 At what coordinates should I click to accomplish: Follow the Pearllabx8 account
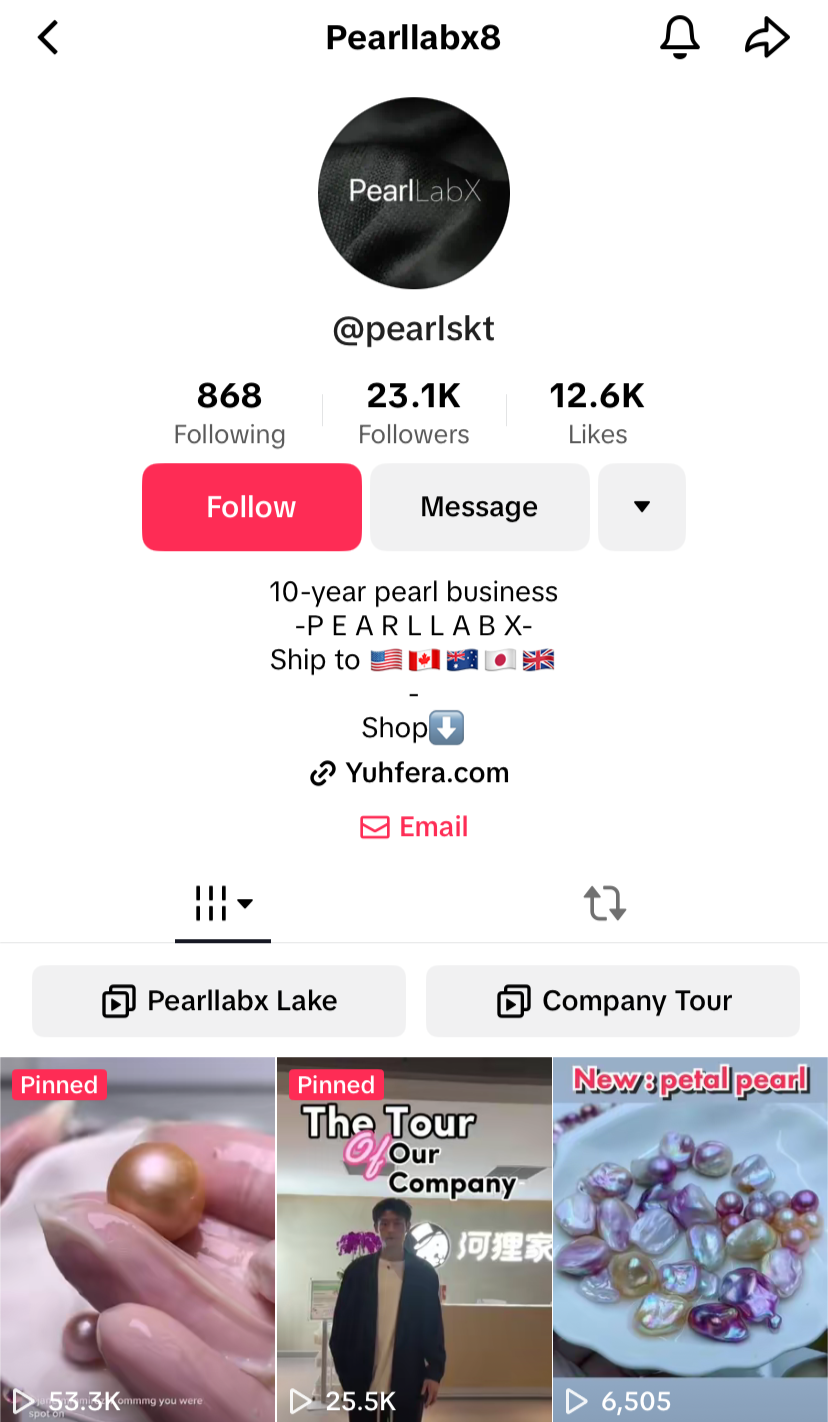point(252,507)
